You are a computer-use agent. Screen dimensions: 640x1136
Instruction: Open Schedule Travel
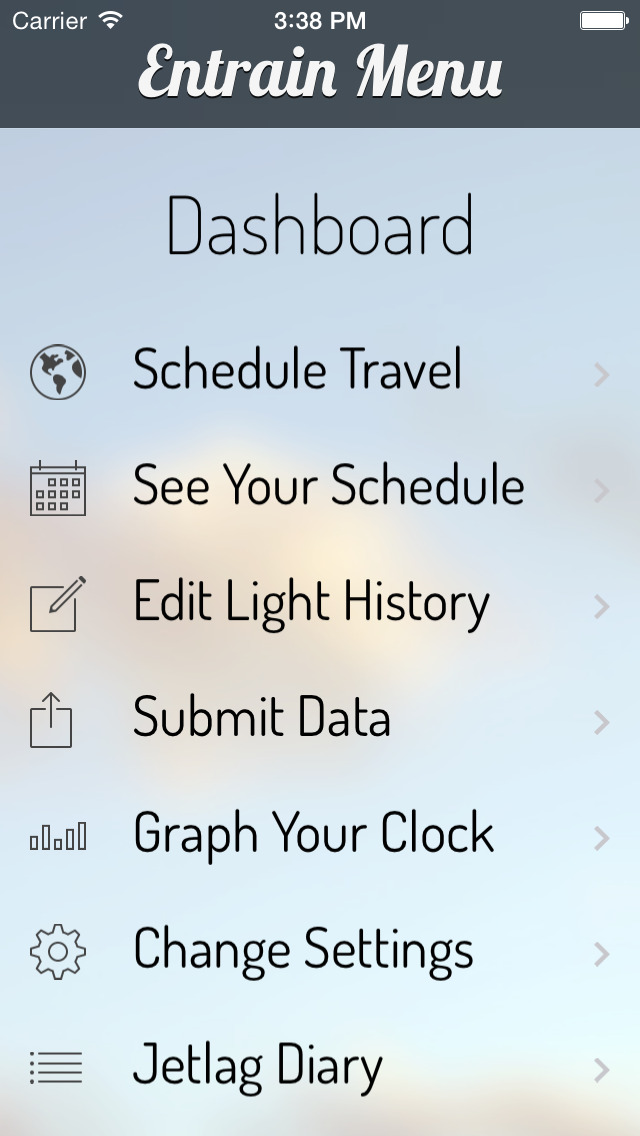[x=320, y=372]
